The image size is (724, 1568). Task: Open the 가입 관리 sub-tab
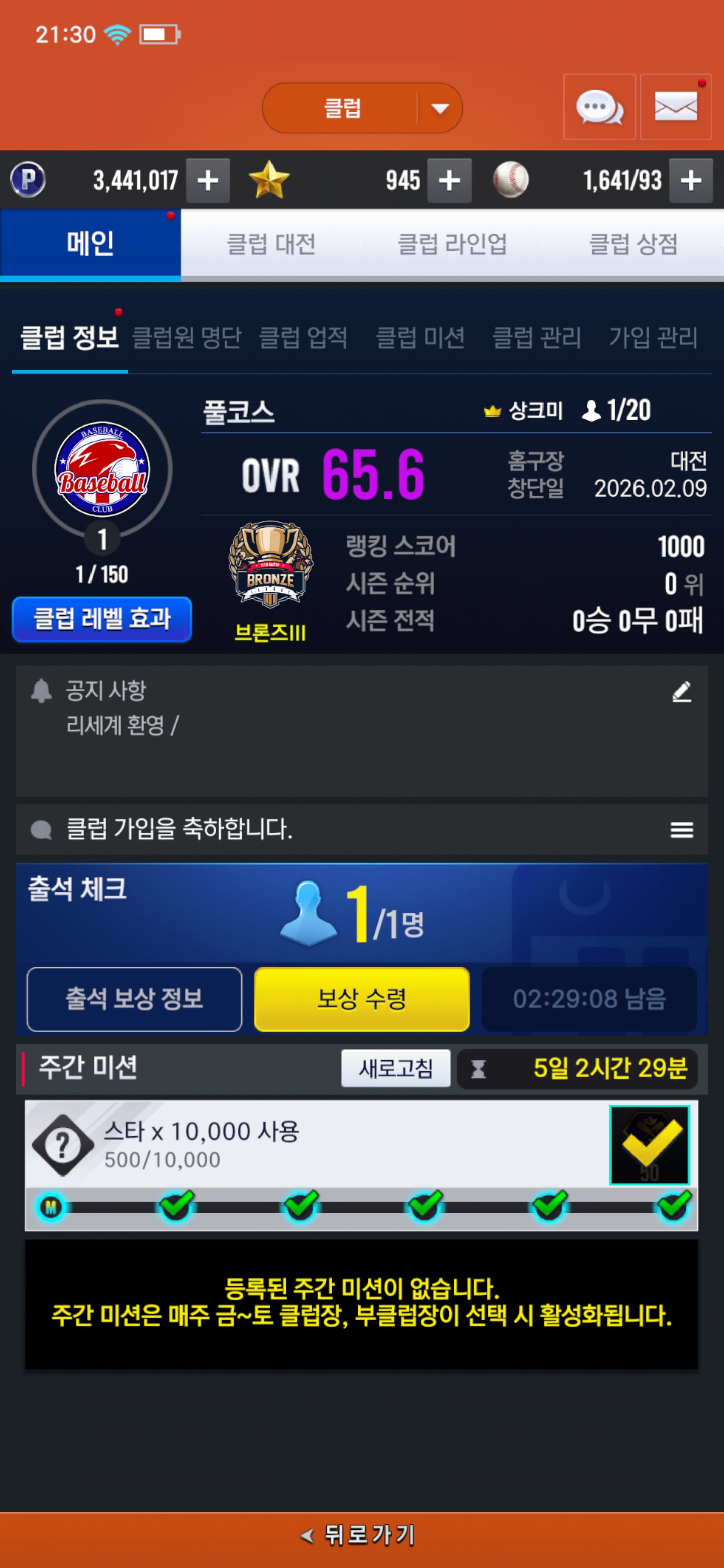[654, 338]
